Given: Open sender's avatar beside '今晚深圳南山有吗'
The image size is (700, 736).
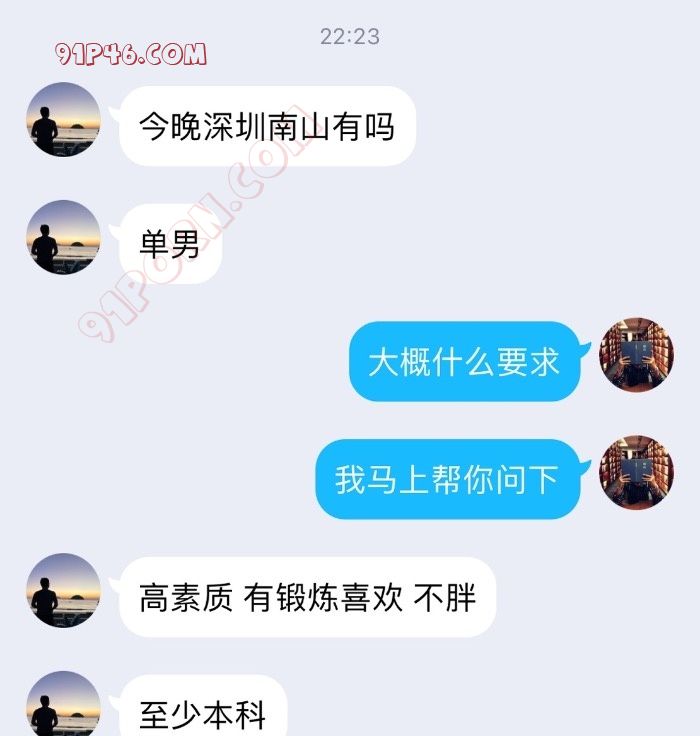Looking at the screenshot, I should click(x=63, y=119).
